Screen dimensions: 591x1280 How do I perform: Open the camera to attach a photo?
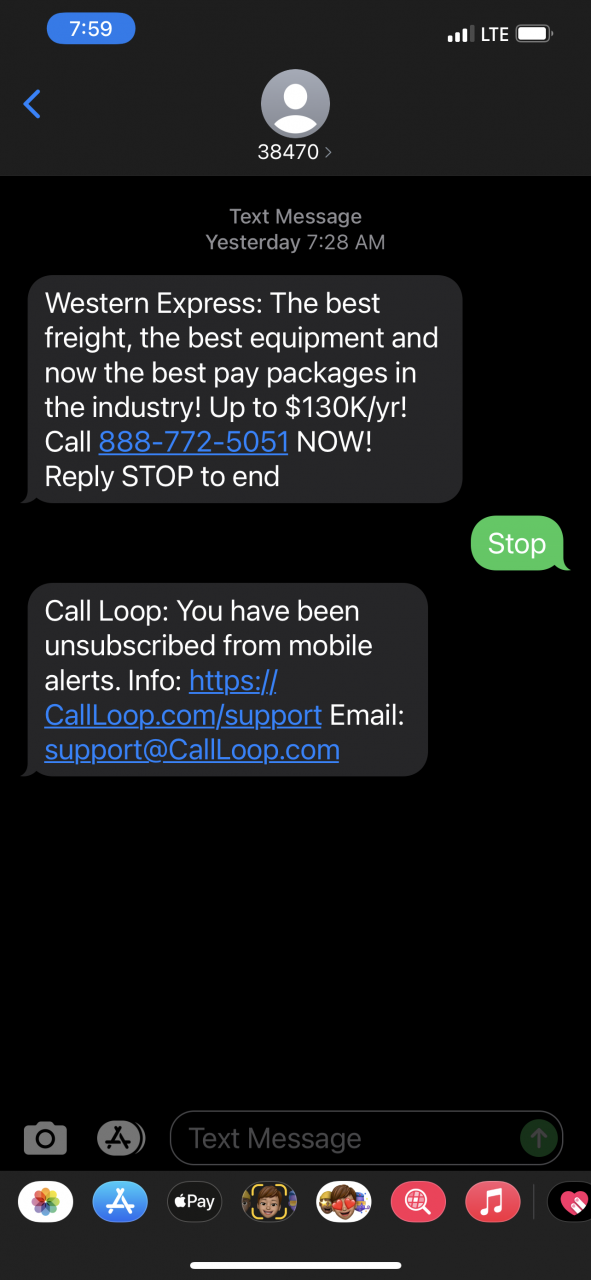(x=45, y=1138)
